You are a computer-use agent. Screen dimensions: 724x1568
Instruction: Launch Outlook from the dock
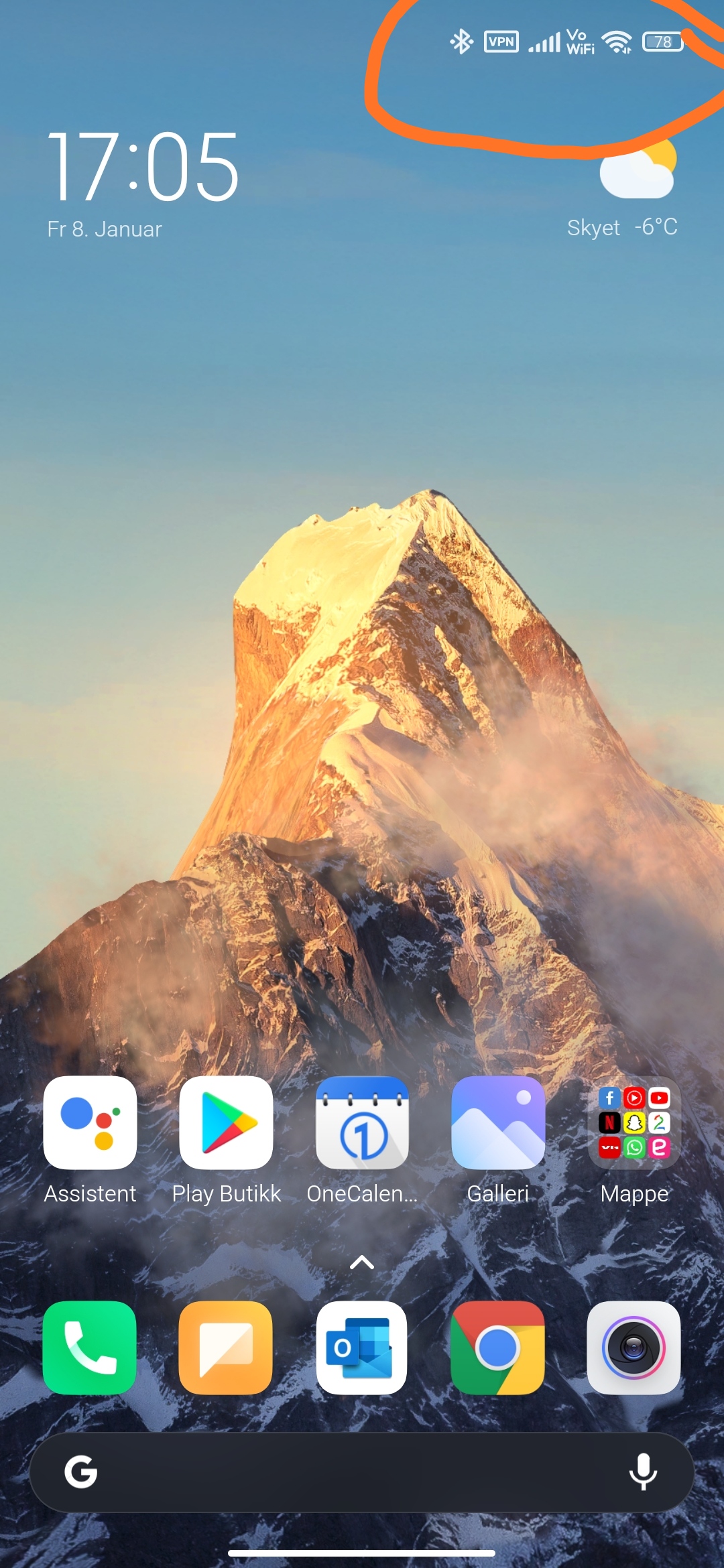(x=362, y=1348)
